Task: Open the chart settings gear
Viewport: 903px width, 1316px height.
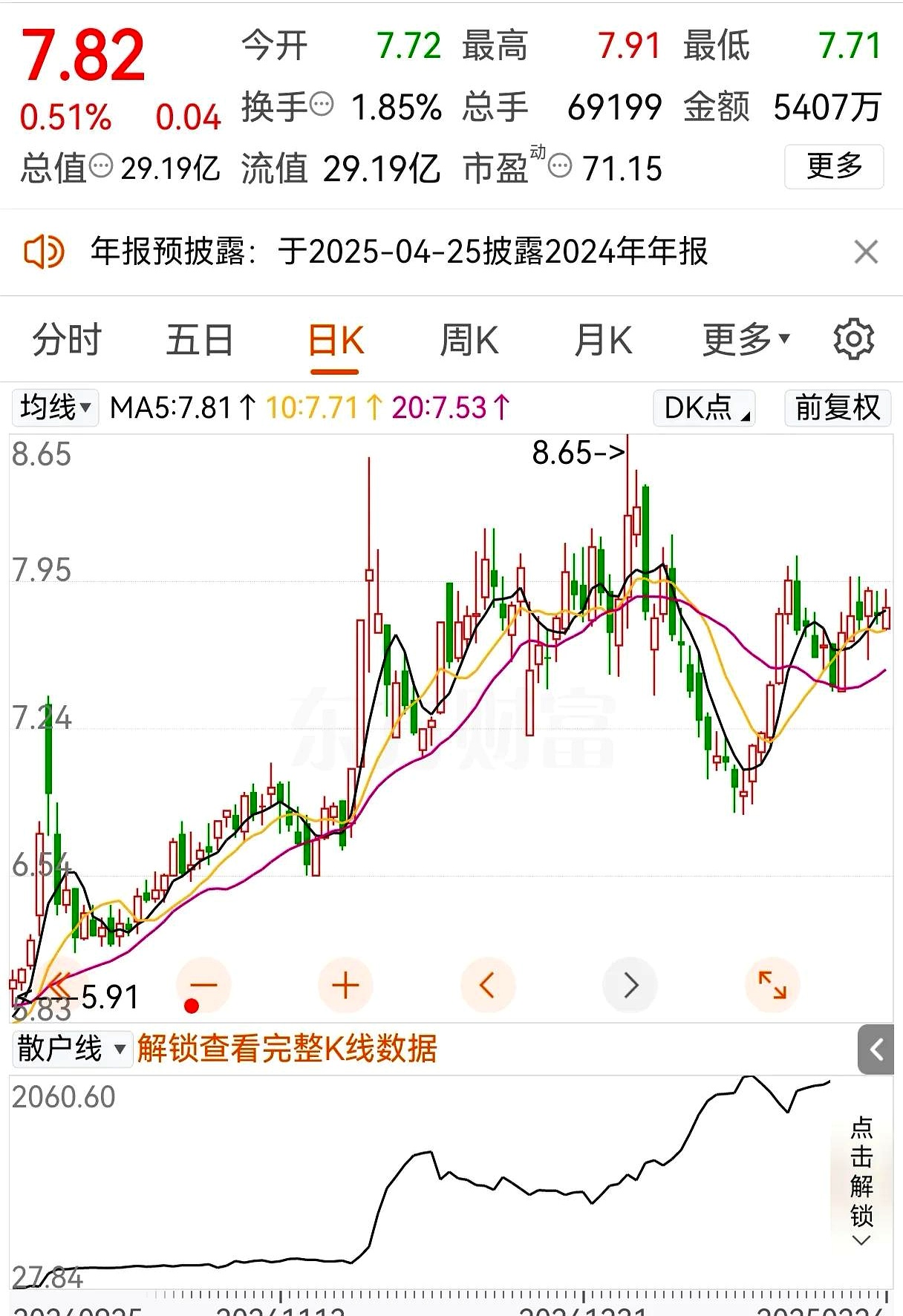Action: coord(853,338)
